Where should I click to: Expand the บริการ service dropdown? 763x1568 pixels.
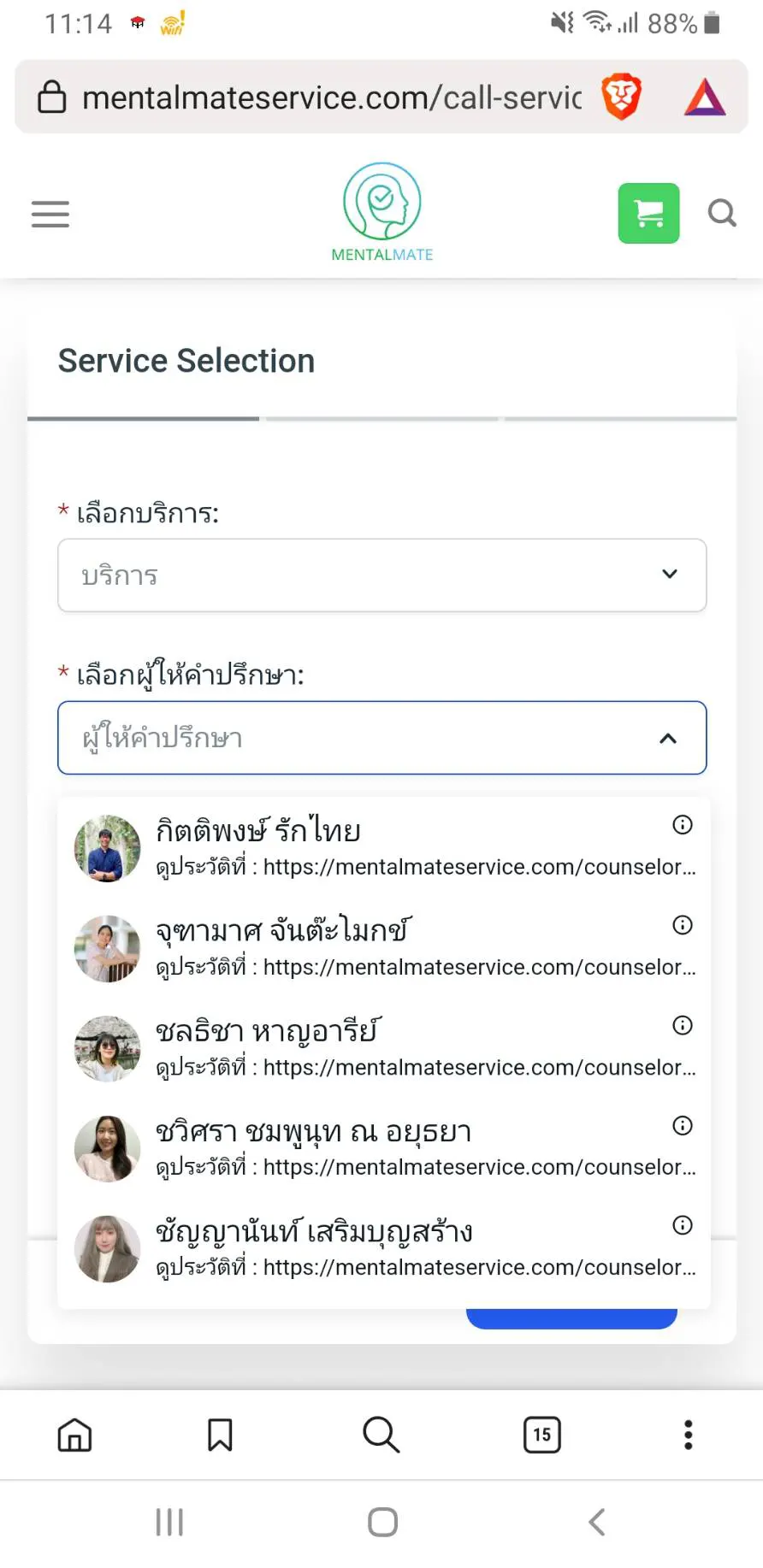point(381,575)
